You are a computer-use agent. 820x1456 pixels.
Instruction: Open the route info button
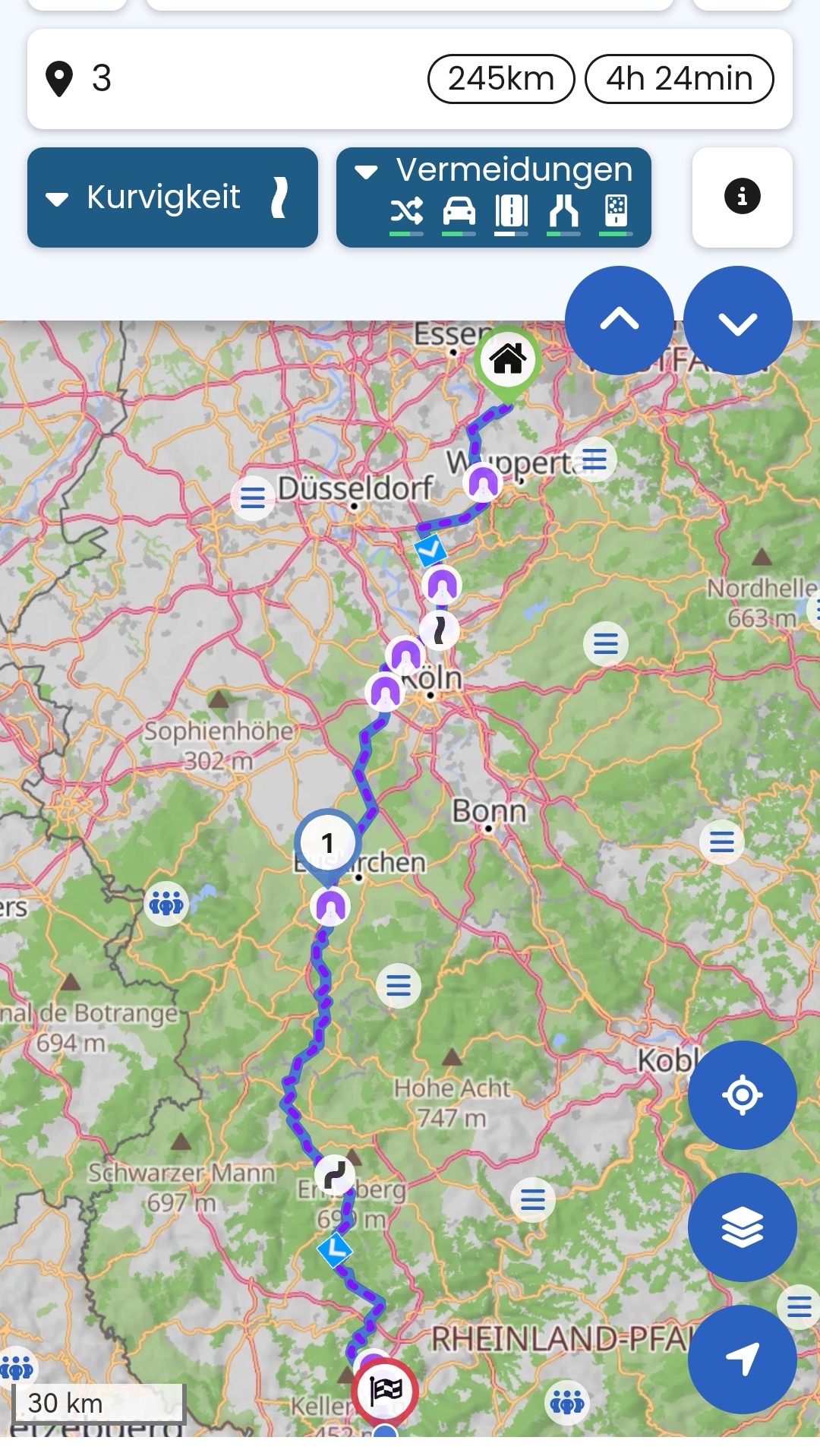click(x=742, y=197)
